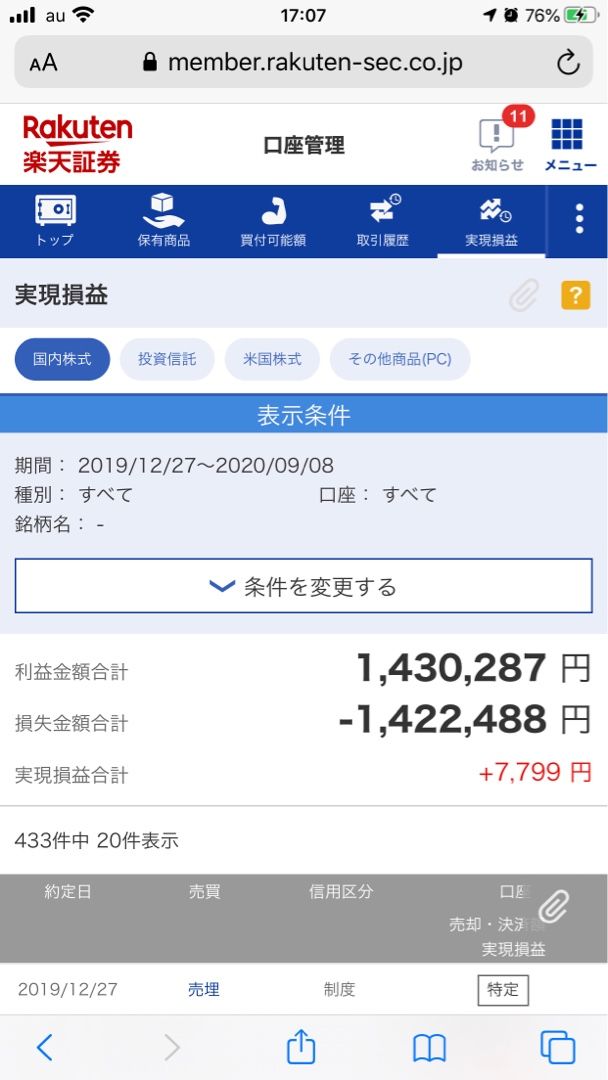Tap the floating paperclip button

pyautogui.click(x=554, y=907)
